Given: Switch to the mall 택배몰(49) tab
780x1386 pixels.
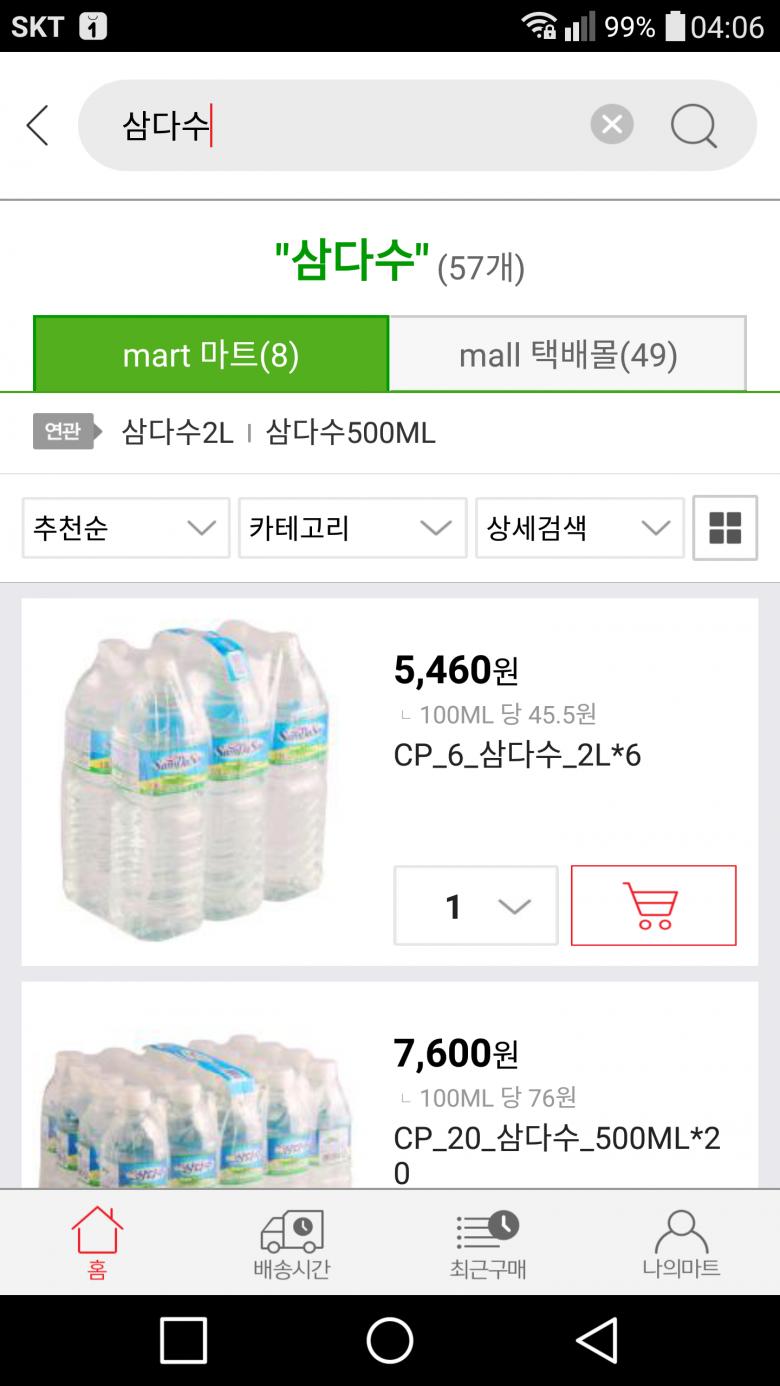Looking at the screenshot, I should tap(567, 354).
